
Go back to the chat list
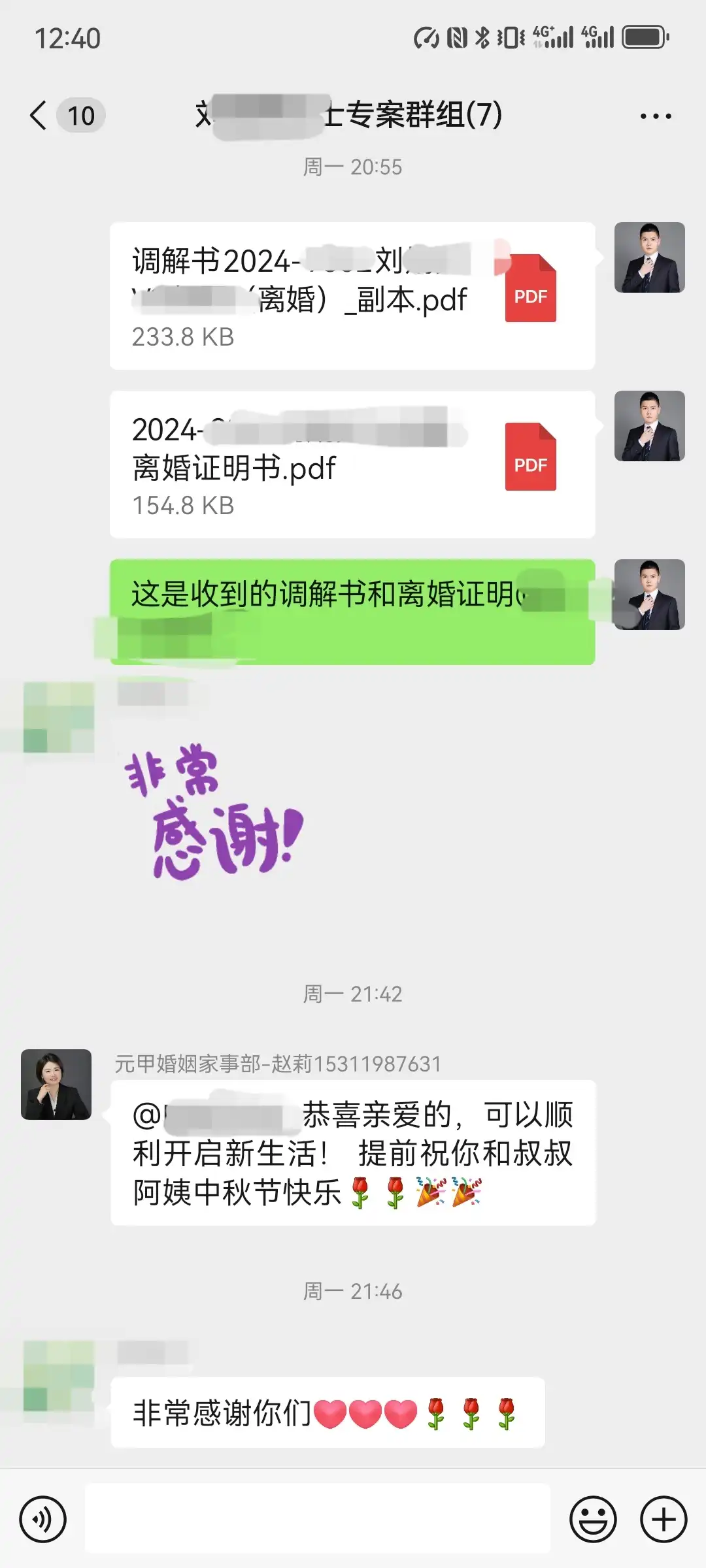(x=39, y=116)
